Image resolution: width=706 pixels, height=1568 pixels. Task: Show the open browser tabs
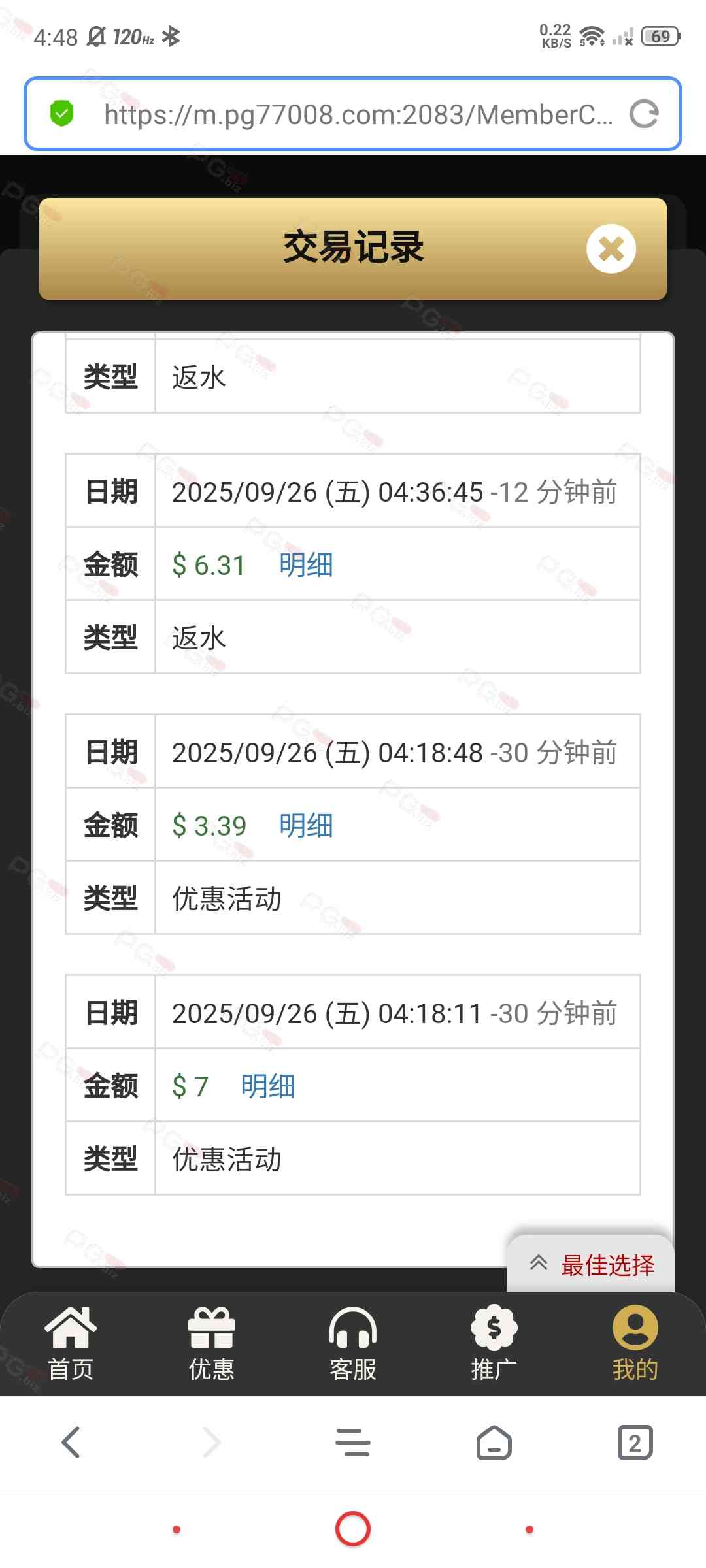click(635, 1443)
